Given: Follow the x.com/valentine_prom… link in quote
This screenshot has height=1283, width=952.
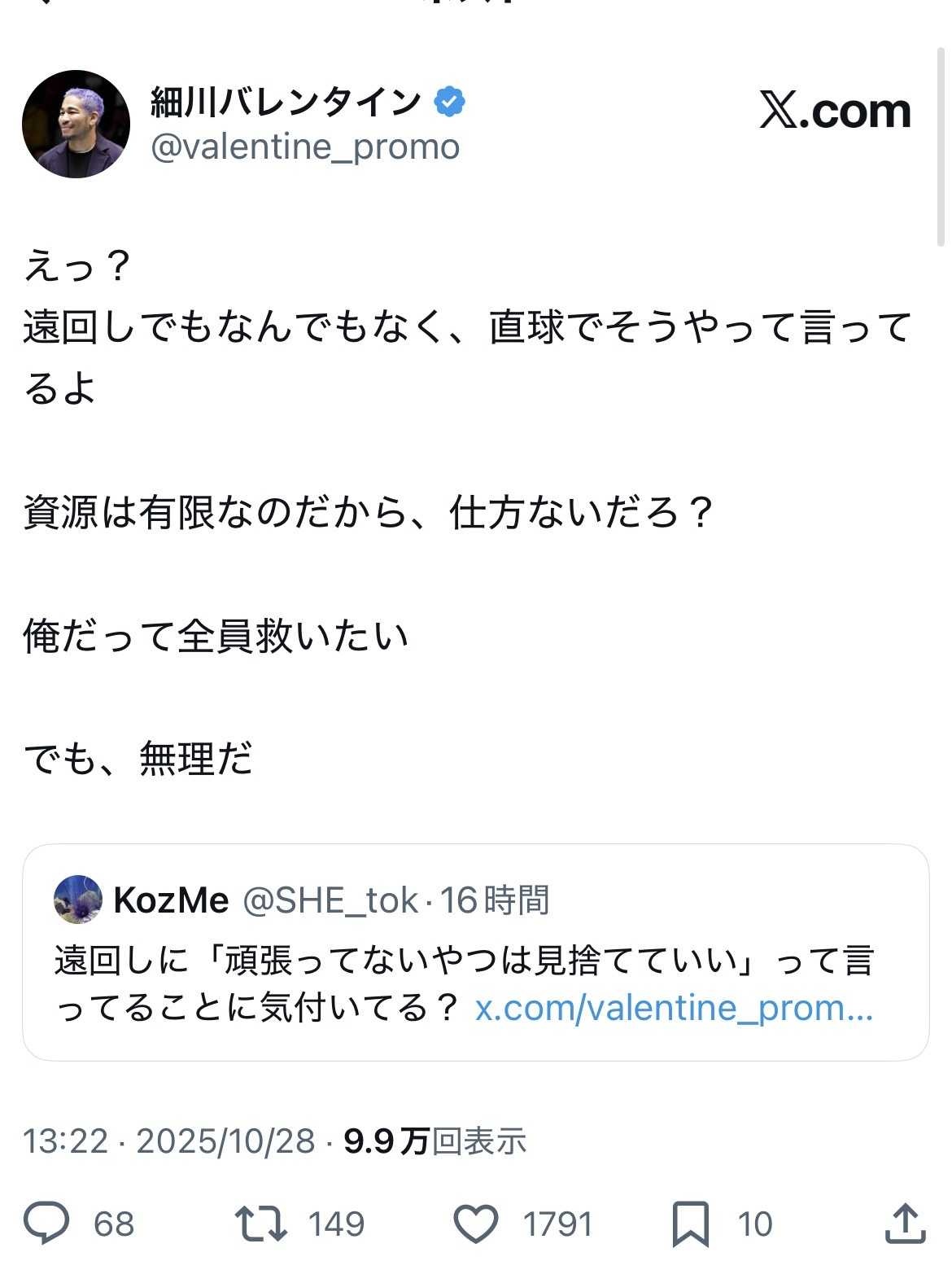Looking at the screenshot, I should [674, 1008].
